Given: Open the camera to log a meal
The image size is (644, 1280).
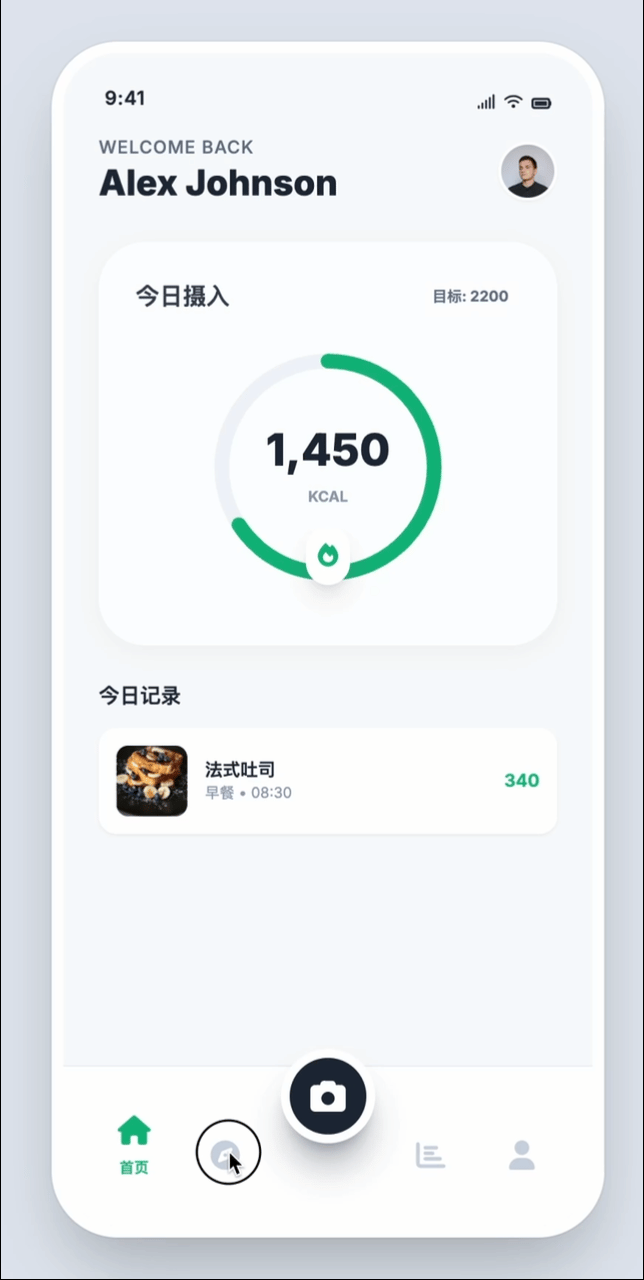Looking at the screenshot, I should coord(328,1096).
